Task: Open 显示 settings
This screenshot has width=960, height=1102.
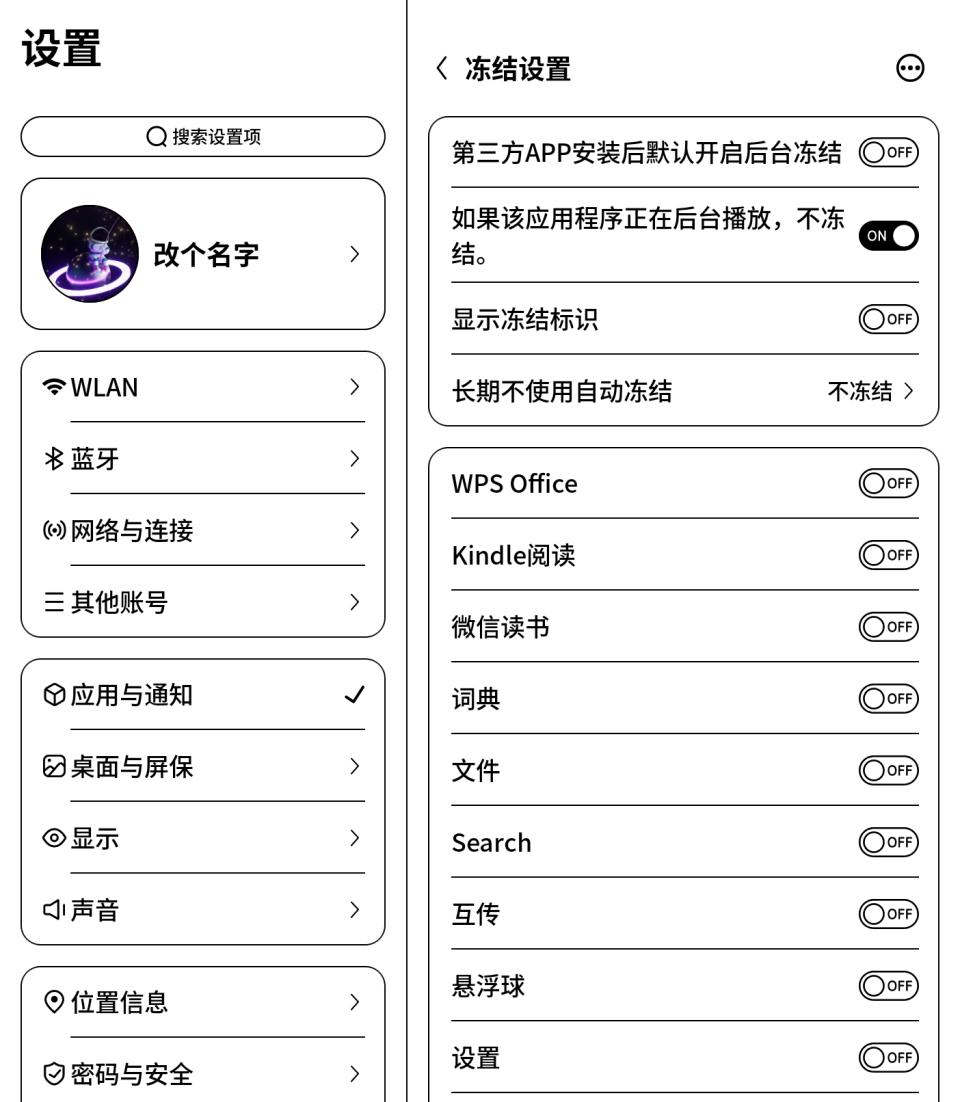Action: [x=203, y=839]
